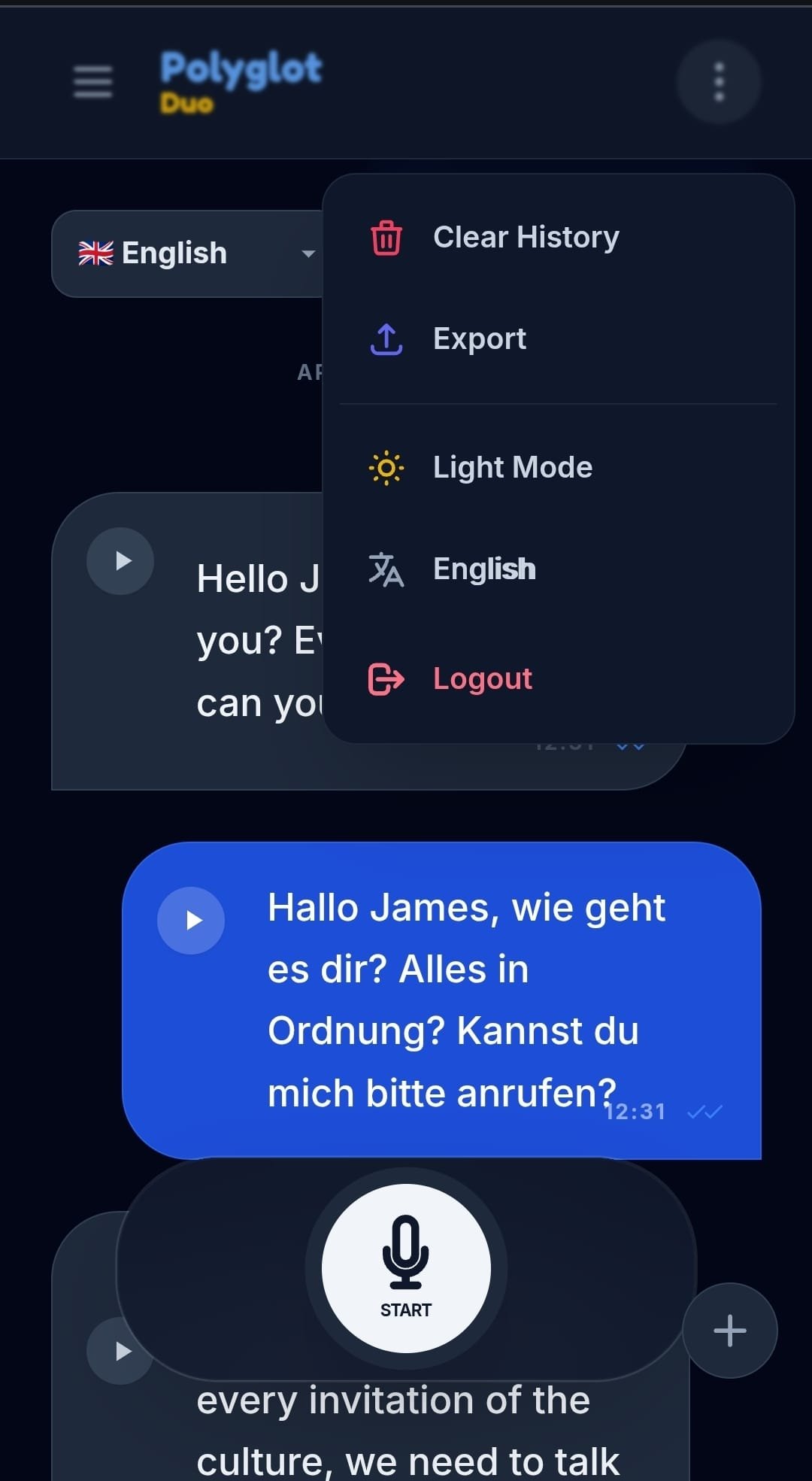Viewport: 812px width, 1481px height.
Task: Open the navigation hamburger menu
Action: [92, 82]
